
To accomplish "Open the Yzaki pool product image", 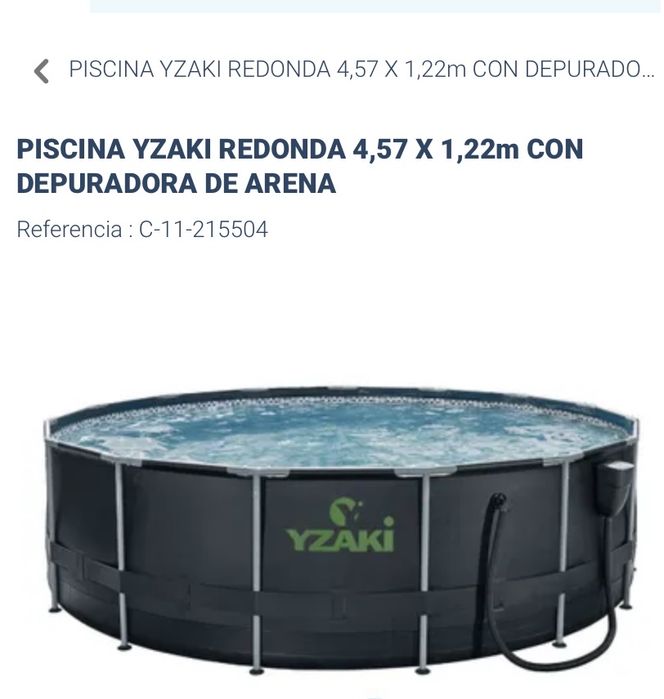I will [340, 525].
